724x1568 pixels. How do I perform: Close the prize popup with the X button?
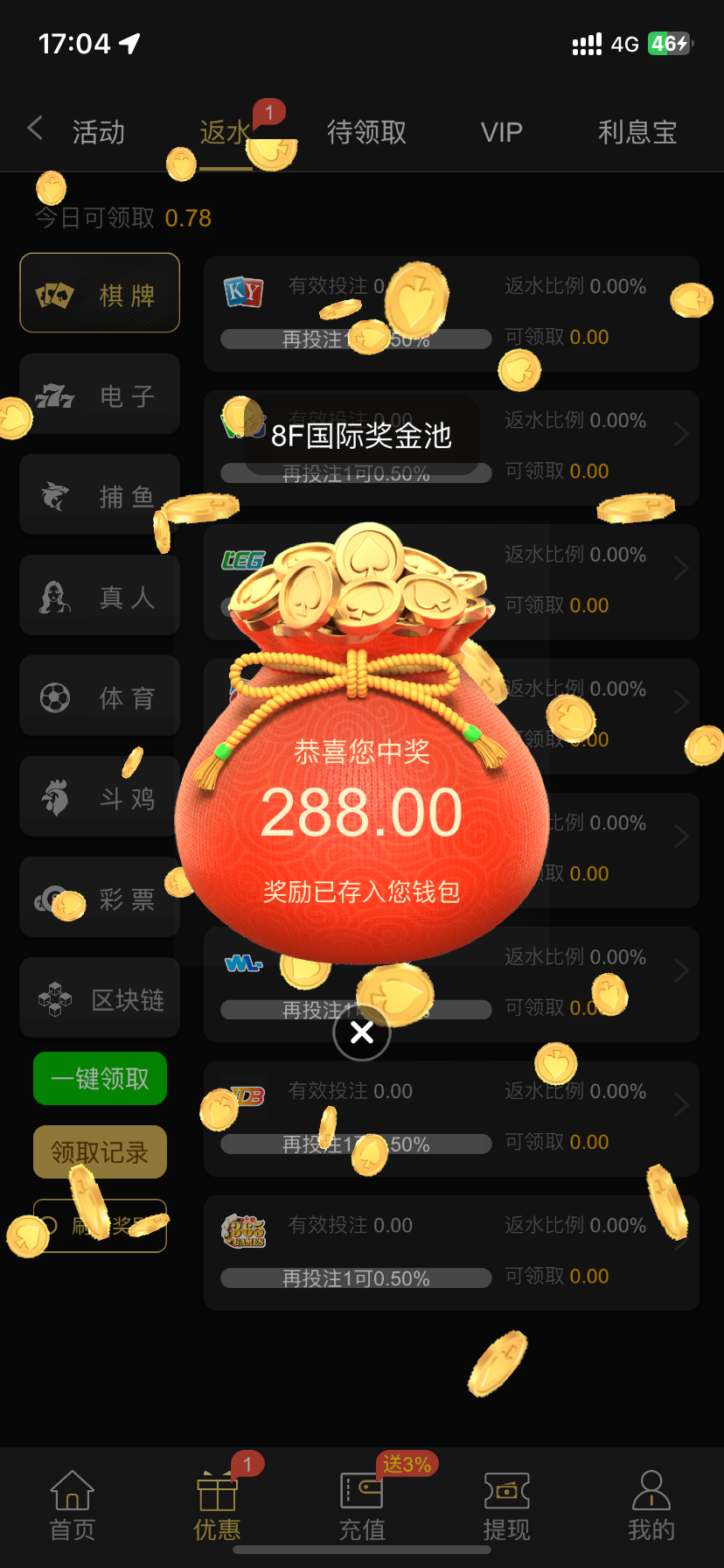361,1032
